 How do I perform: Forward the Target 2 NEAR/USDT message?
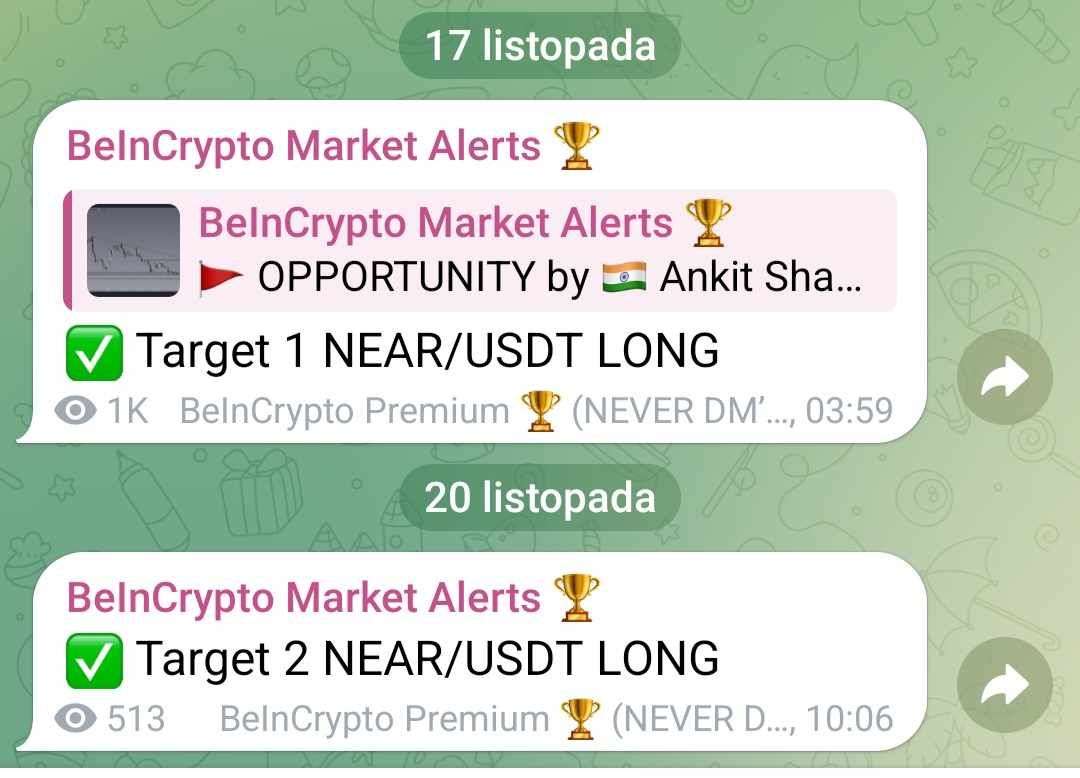[1004, 685]
